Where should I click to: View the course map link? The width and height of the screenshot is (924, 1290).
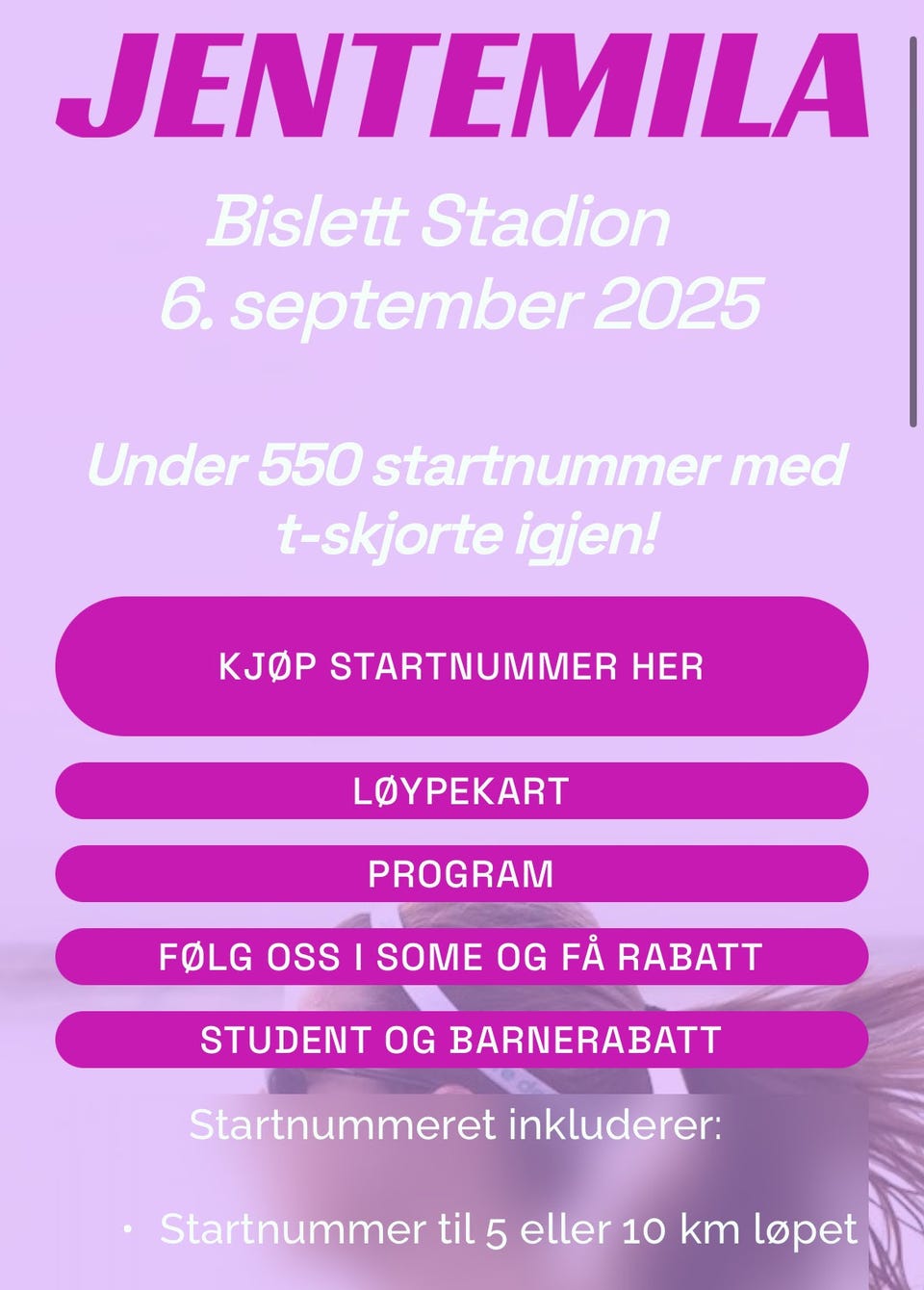point(461,792)
